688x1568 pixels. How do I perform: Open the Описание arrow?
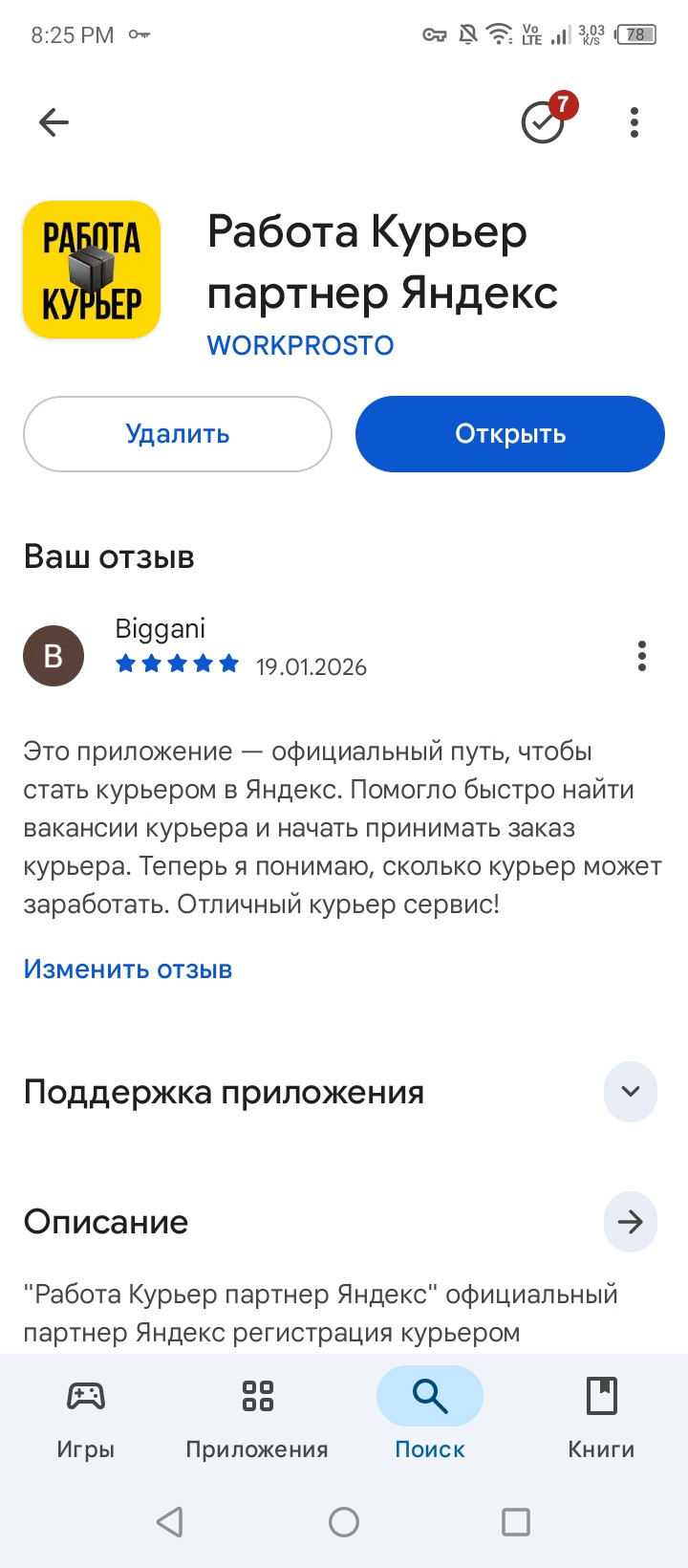click(x=630, y=1221)
